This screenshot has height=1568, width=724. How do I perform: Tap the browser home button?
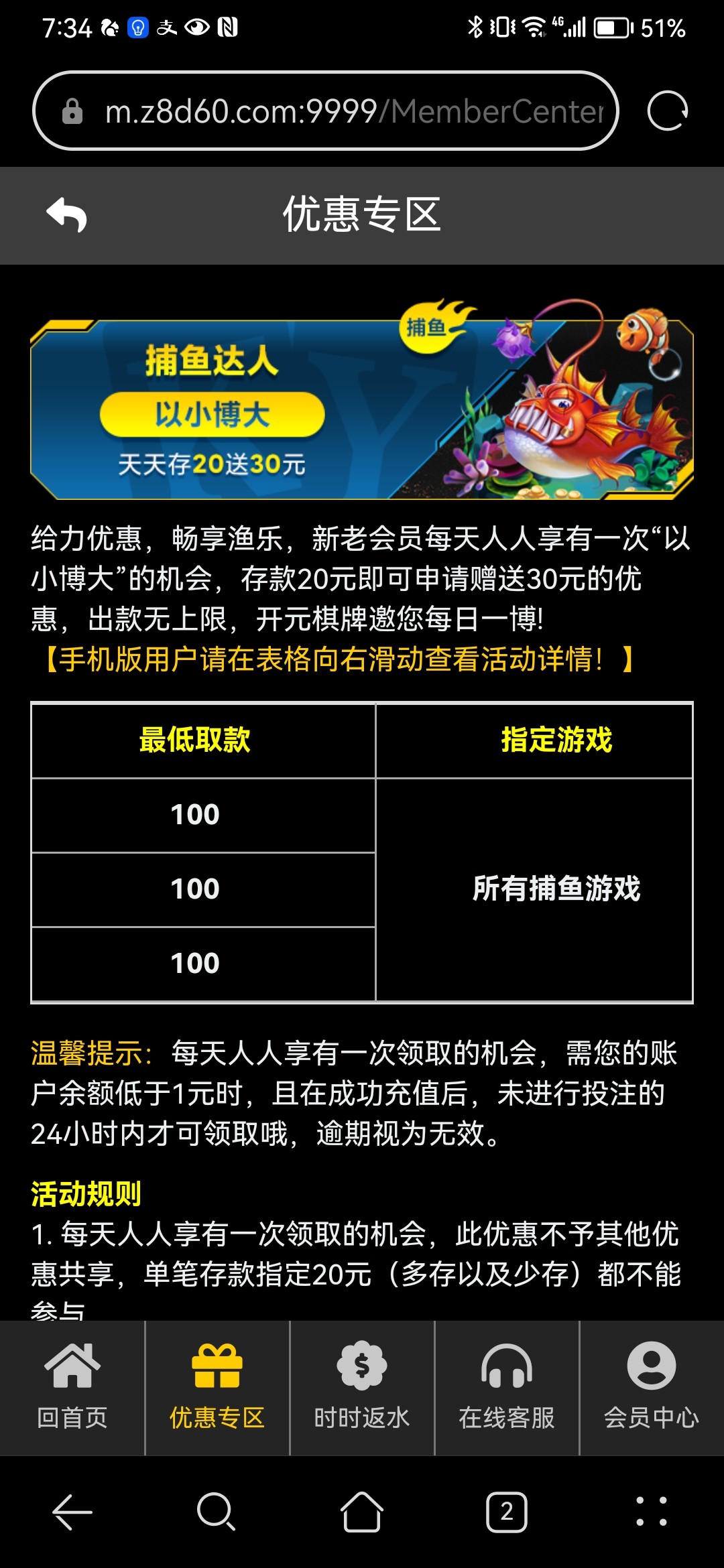point(362,1512)
